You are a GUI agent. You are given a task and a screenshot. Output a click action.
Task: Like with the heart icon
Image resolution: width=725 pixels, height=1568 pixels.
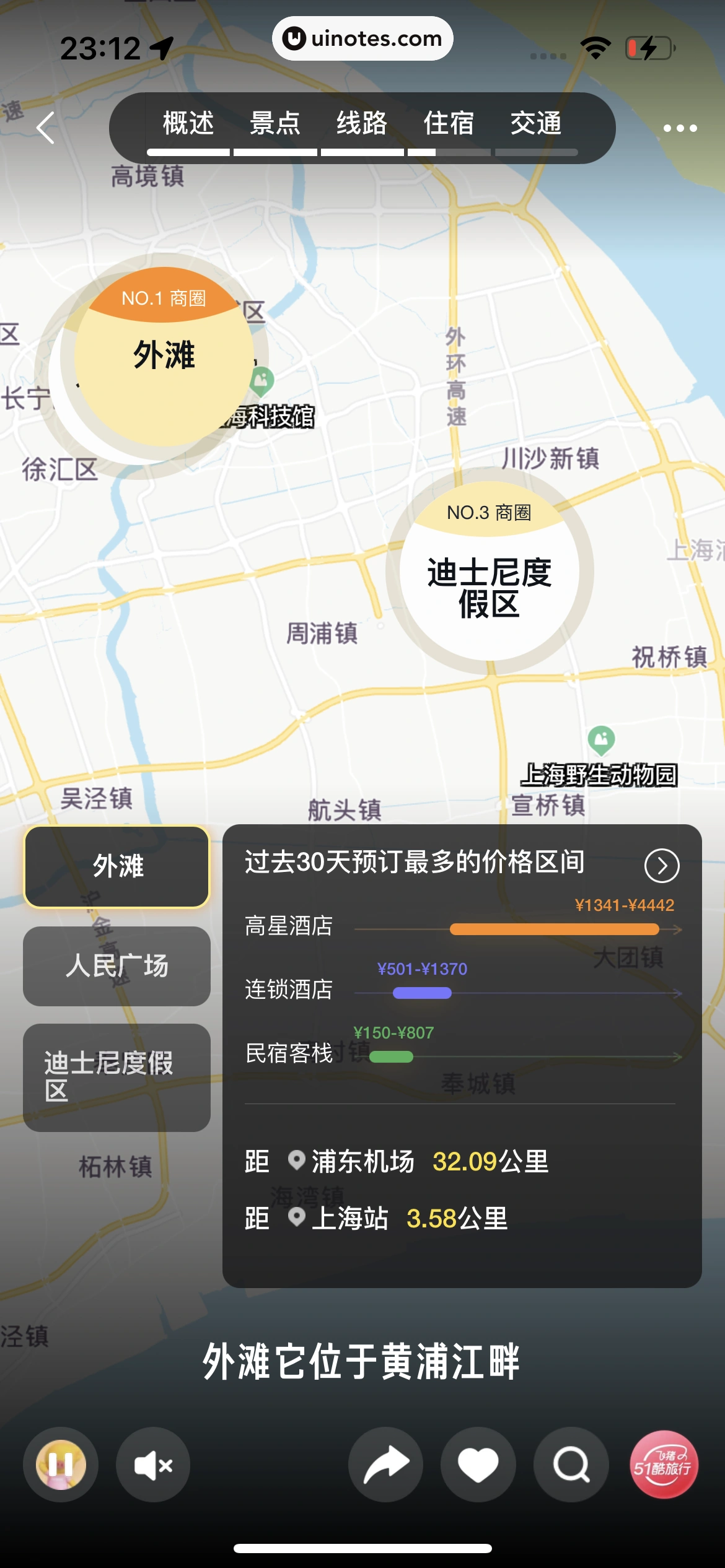click(x=478, y=1464)
